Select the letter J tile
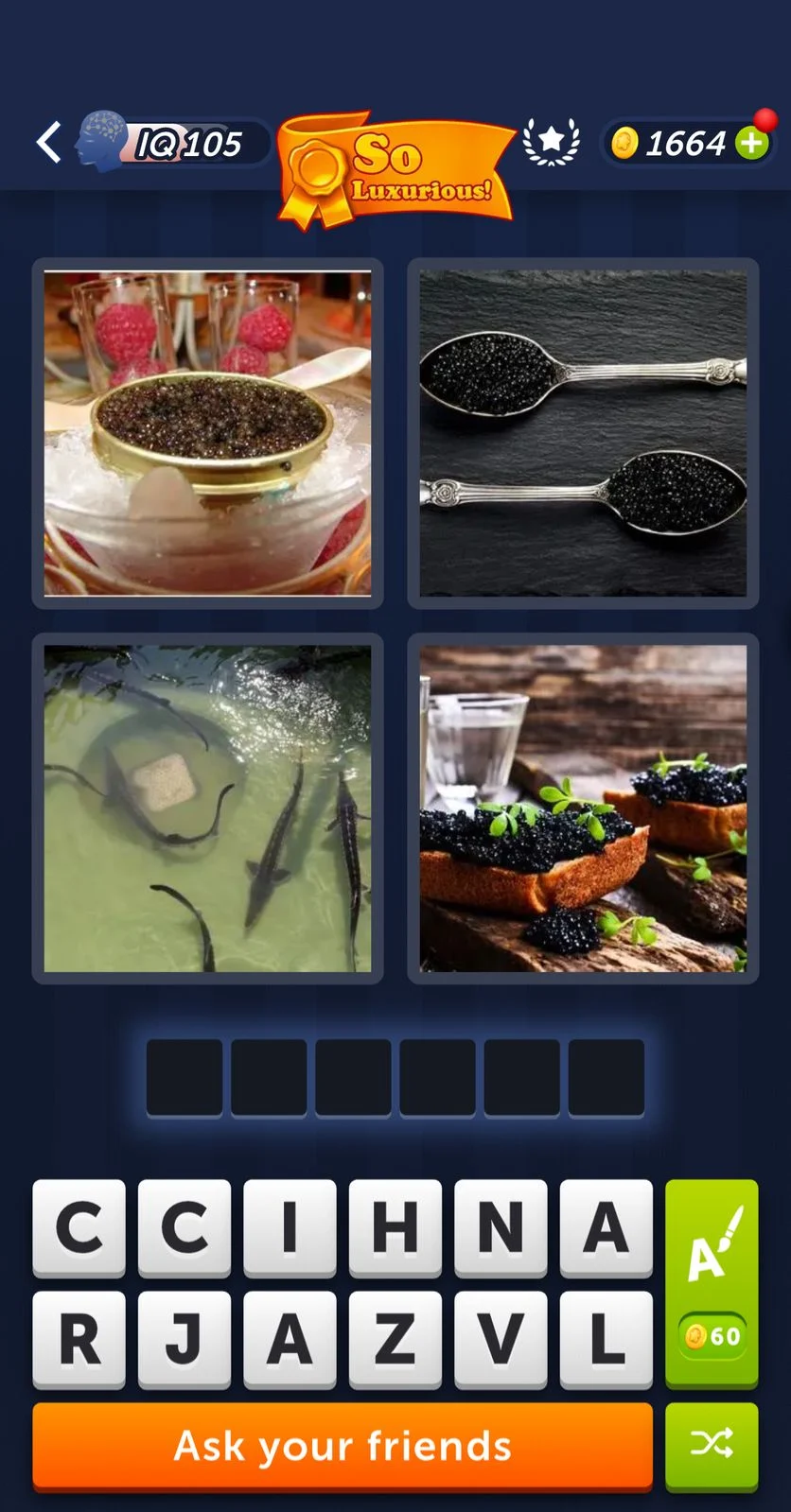The image size is (791, 1512). tap(185, 1339)
